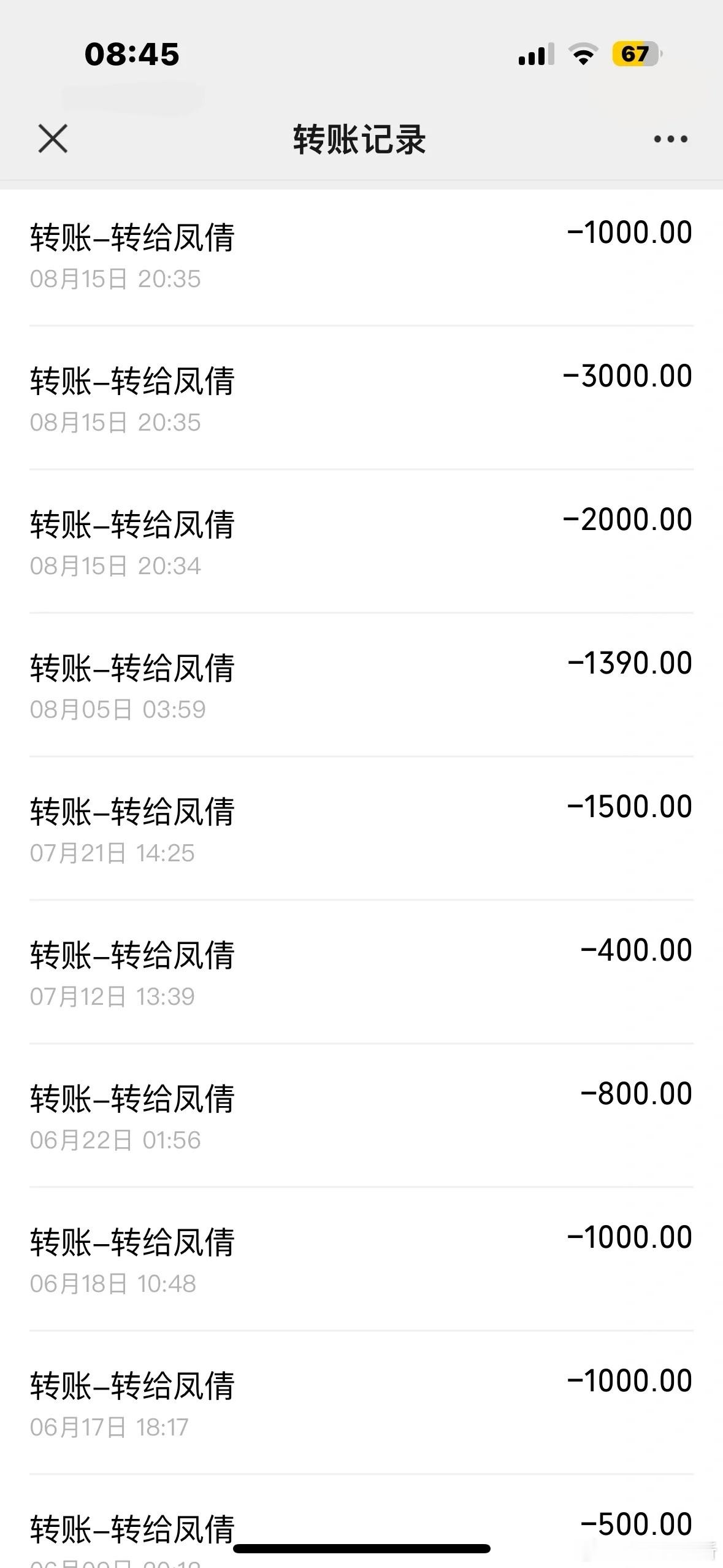Open the 400.00 transfer from 07月12日
723x1568 pixels.
click(x=361, y=972)
